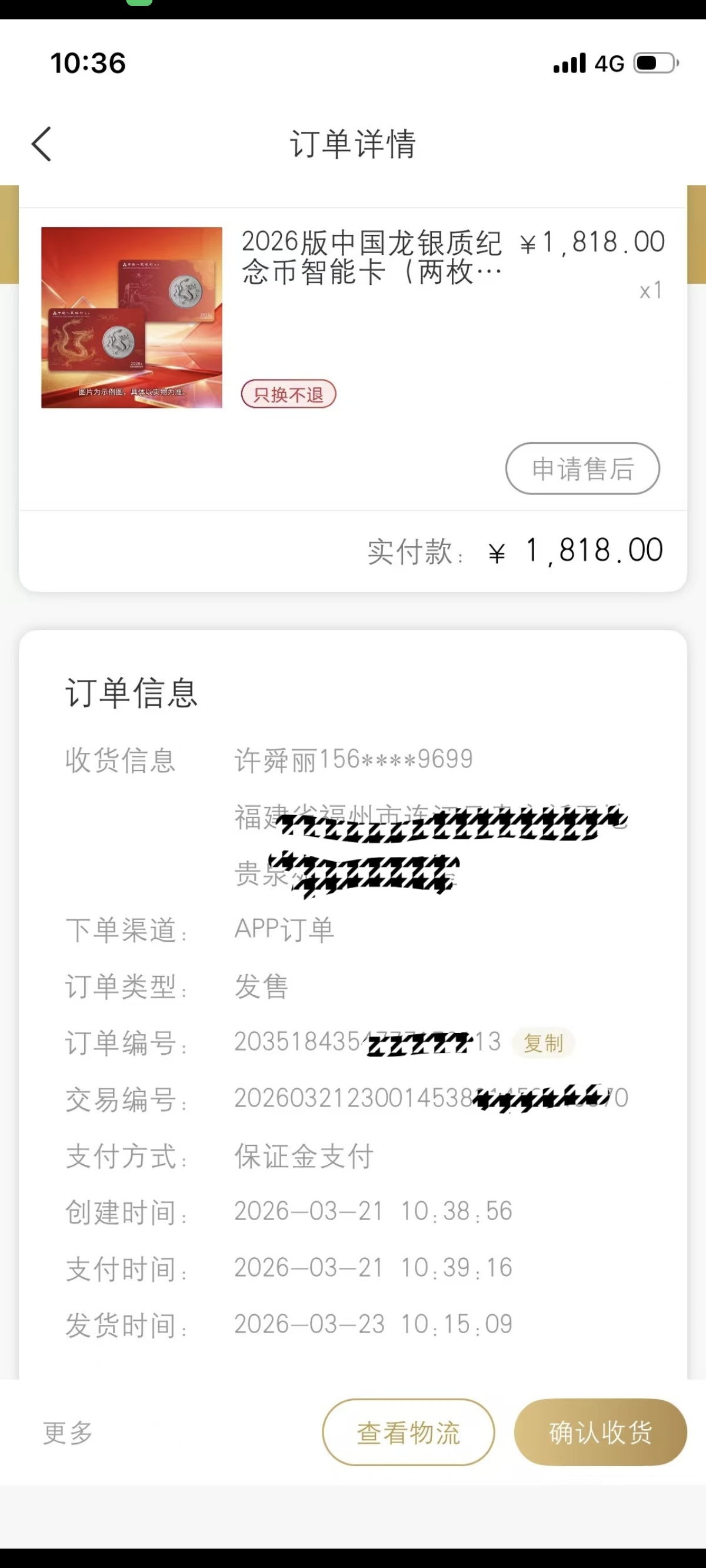Copy the order number with 复制
This screenshot has width=706, height=1568.
click(544, 1043)
